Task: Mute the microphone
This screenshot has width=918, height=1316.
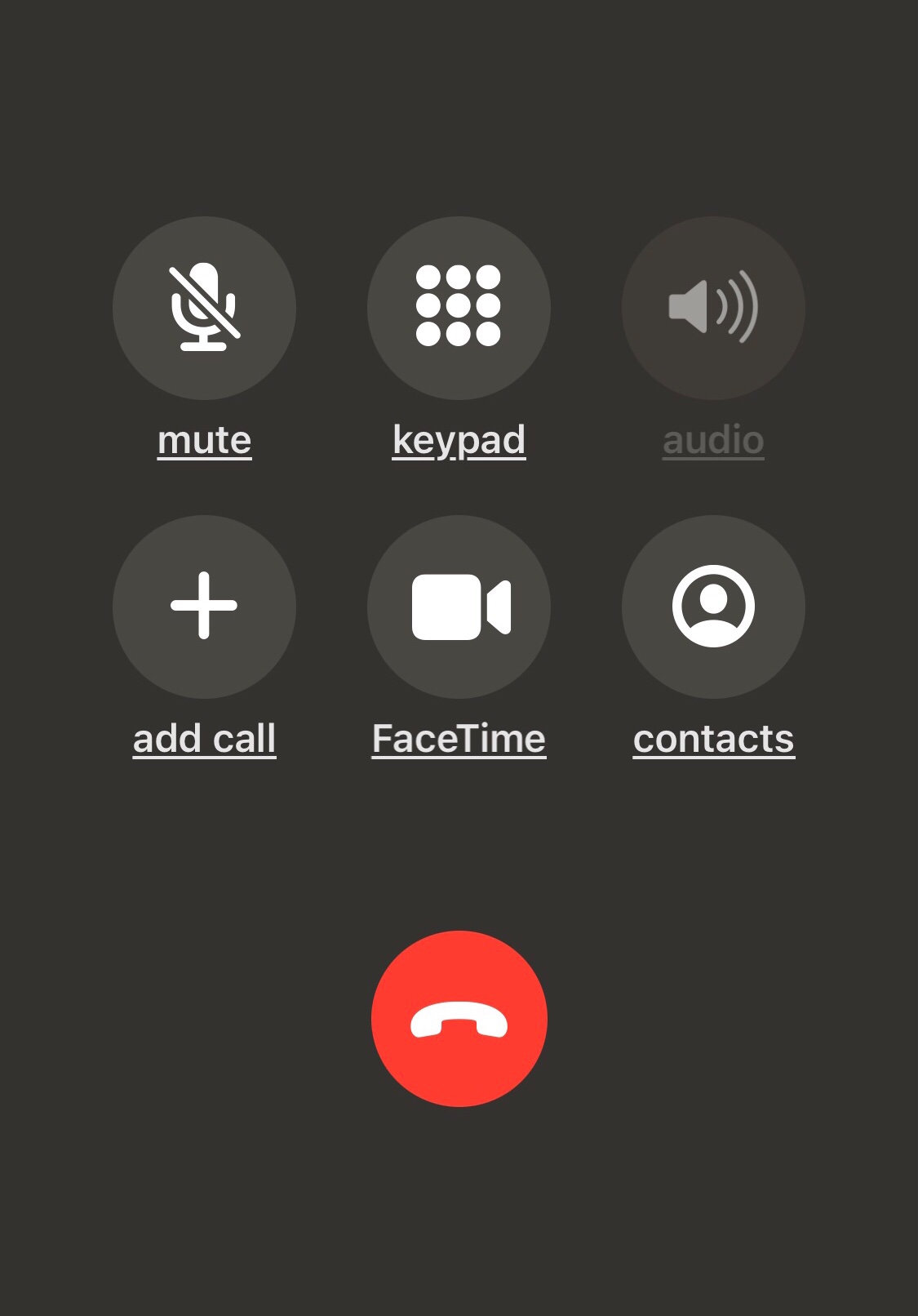Action: pos(204,308)
